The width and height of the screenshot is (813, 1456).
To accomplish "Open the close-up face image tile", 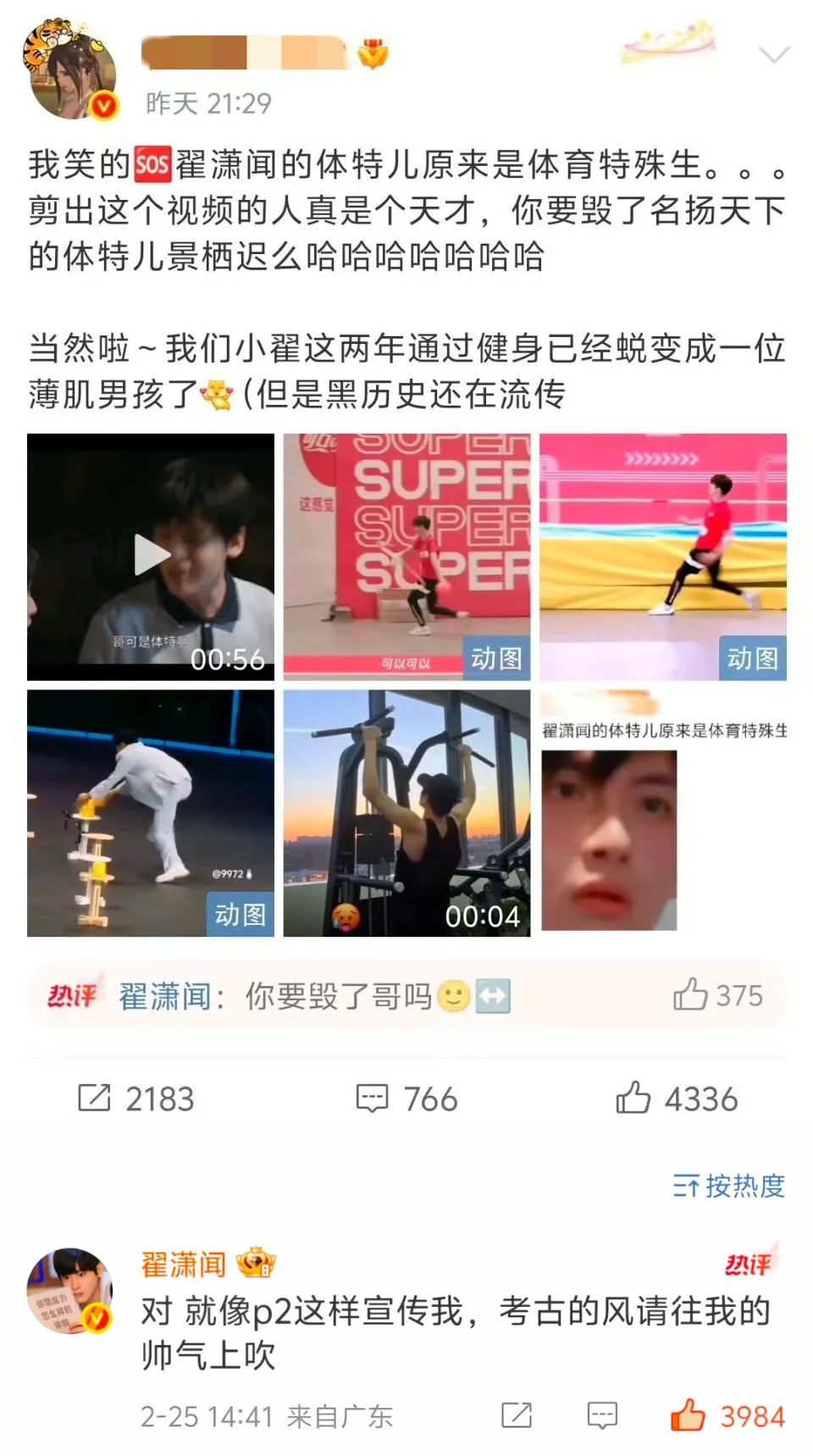I will pyautogui.click(x=663, y=813).
